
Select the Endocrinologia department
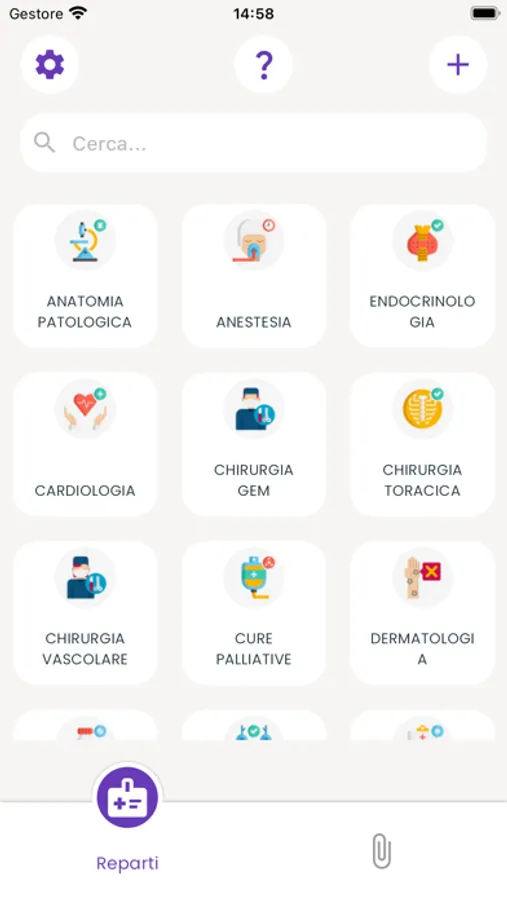pos(422,276)
